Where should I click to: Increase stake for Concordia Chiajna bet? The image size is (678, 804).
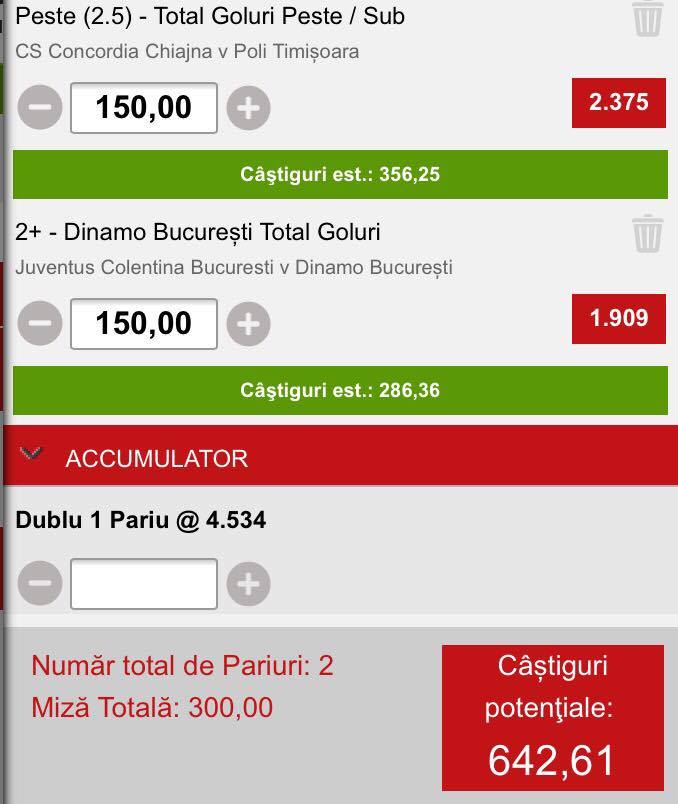pyautogui.click(x=249, y=108)
